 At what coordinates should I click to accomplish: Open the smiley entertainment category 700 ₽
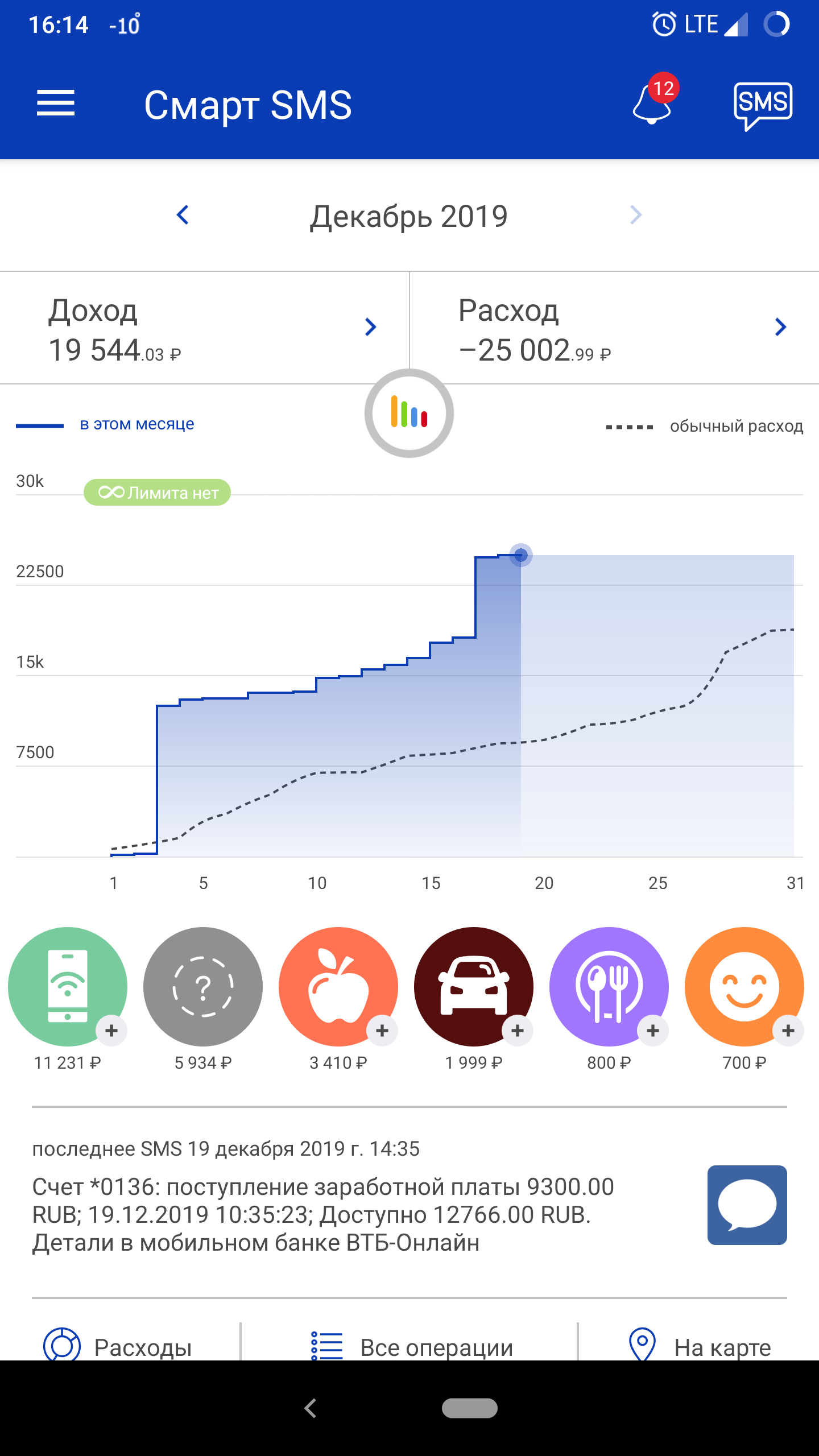[744, 987]
